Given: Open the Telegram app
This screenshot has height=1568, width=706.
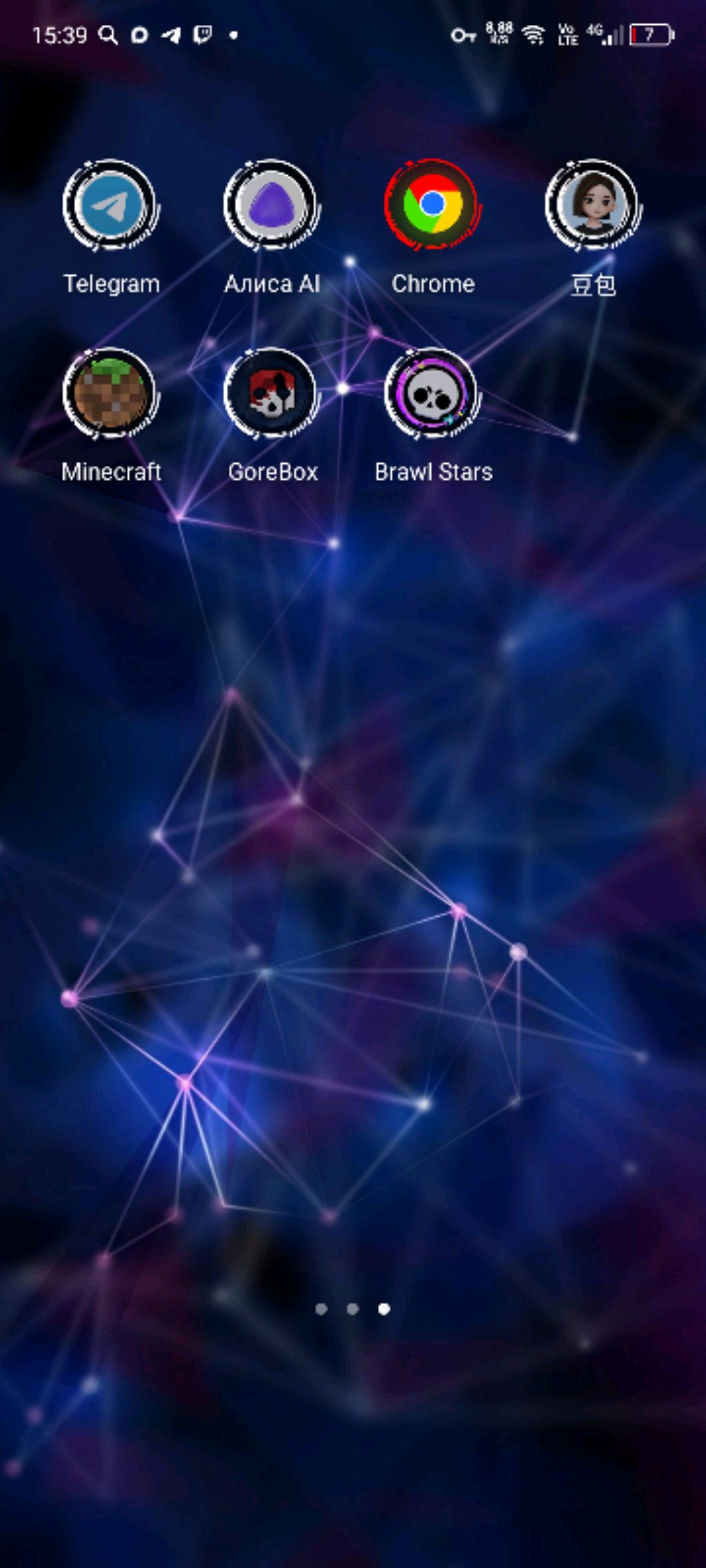Looking at the screenshot, I should (110, 205).
